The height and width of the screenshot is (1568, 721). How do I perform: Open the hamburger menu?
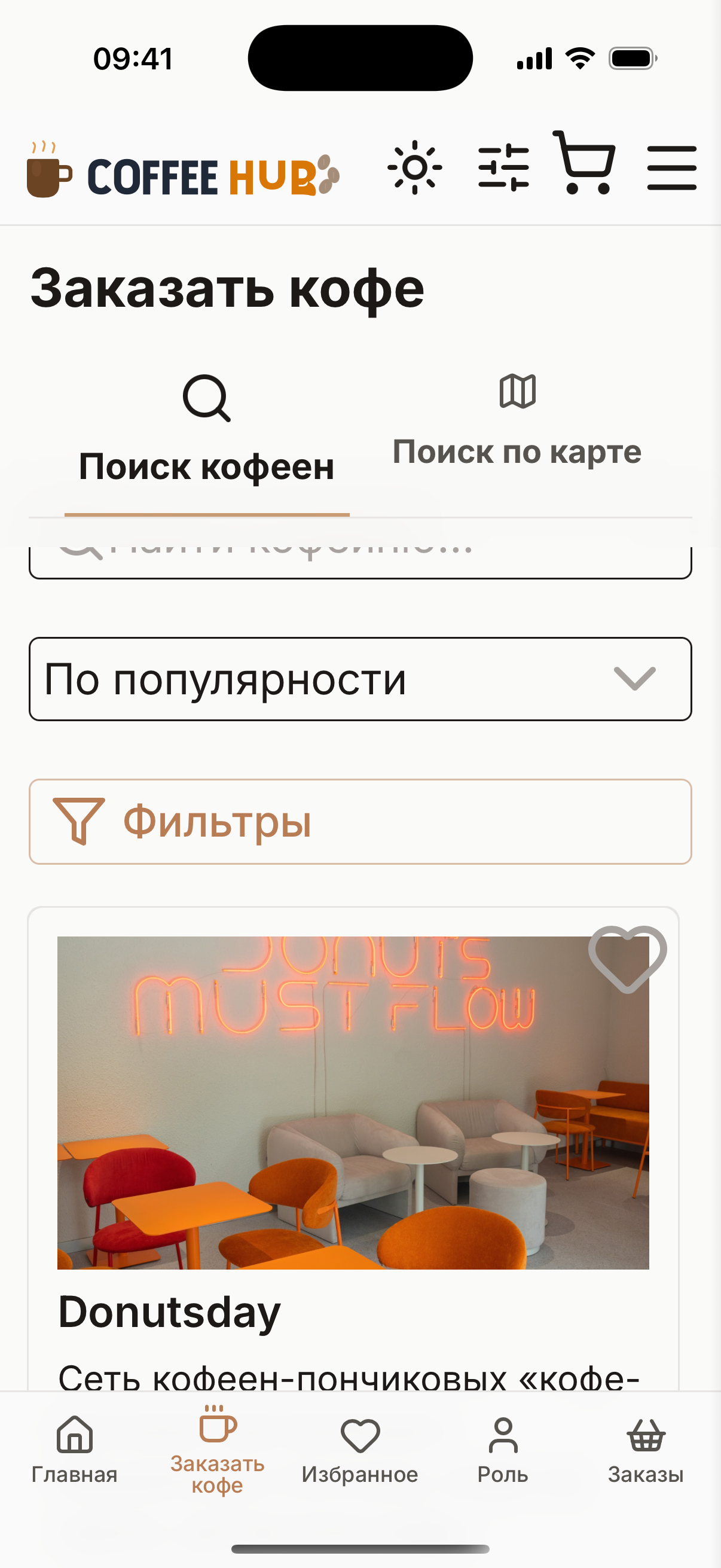(x=671, y=167)
